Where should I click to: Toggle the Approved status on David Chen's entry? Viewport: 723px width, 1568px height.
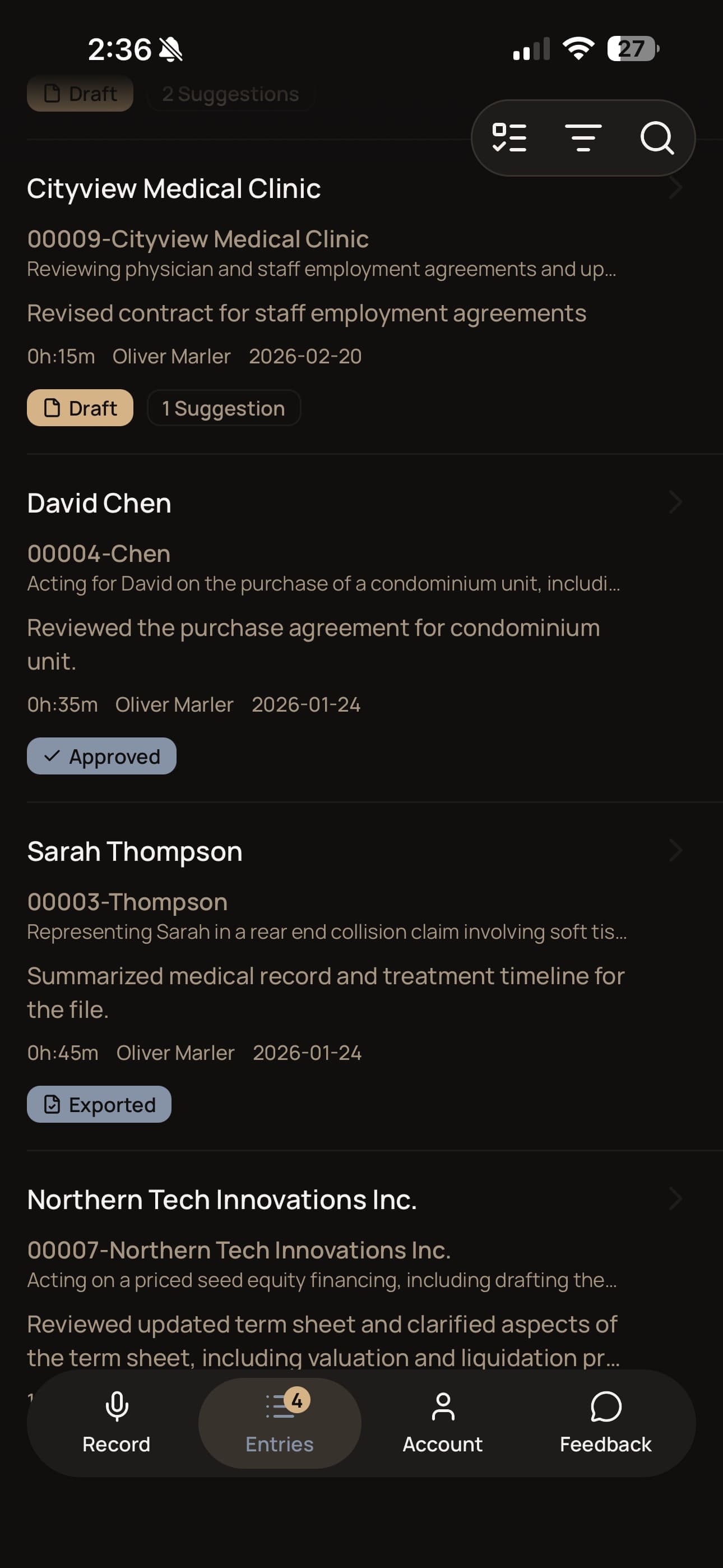click(101, 755)
